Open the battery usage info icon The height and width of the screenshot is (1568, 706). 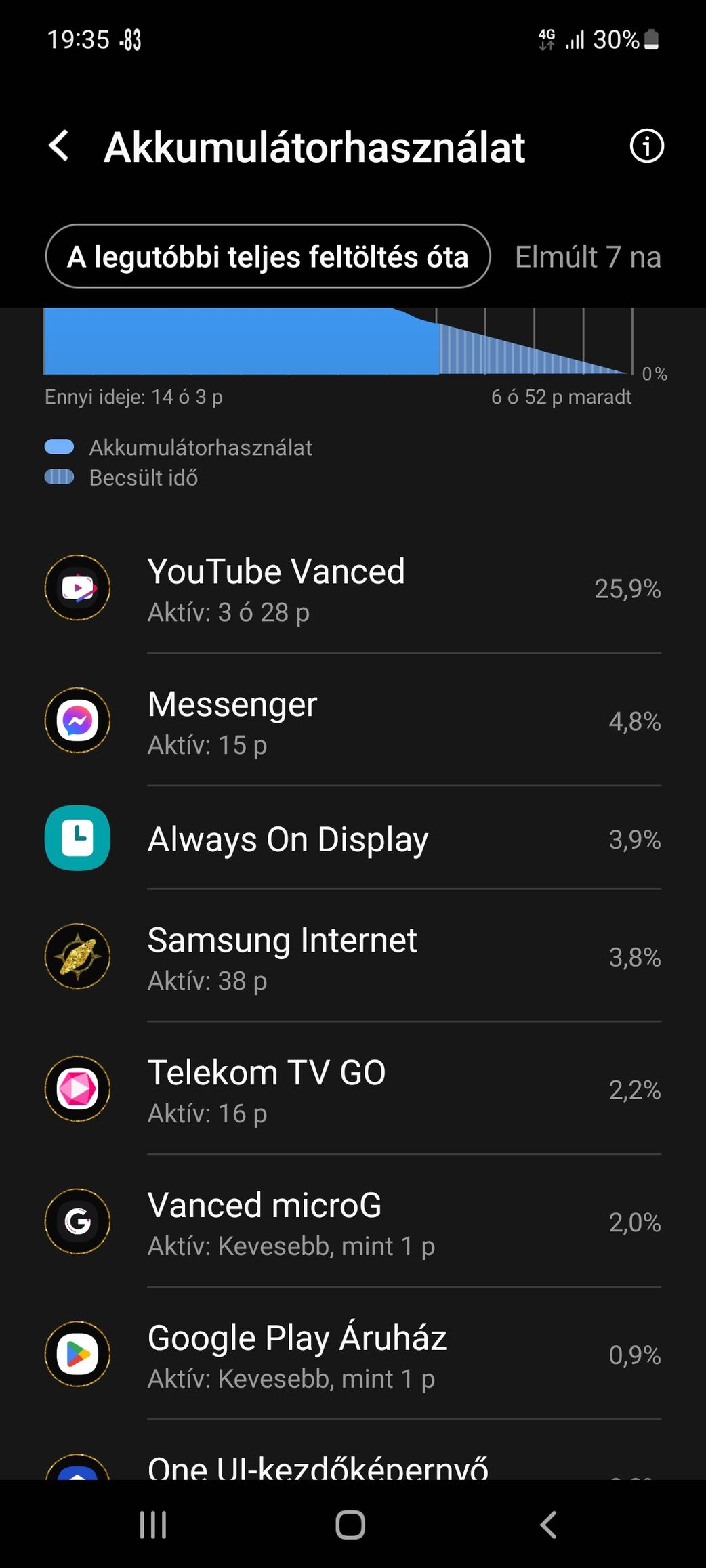(x=646, y=146)
